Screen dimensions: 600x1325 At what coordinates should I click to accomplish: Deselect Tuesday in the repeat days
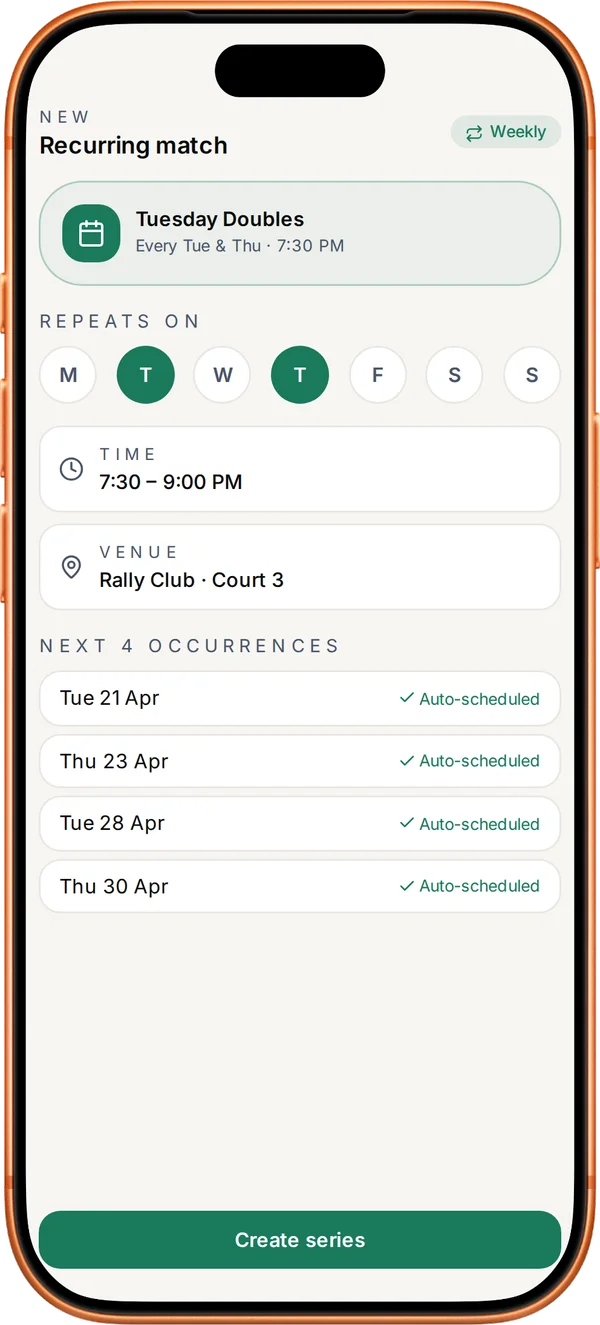146,375
